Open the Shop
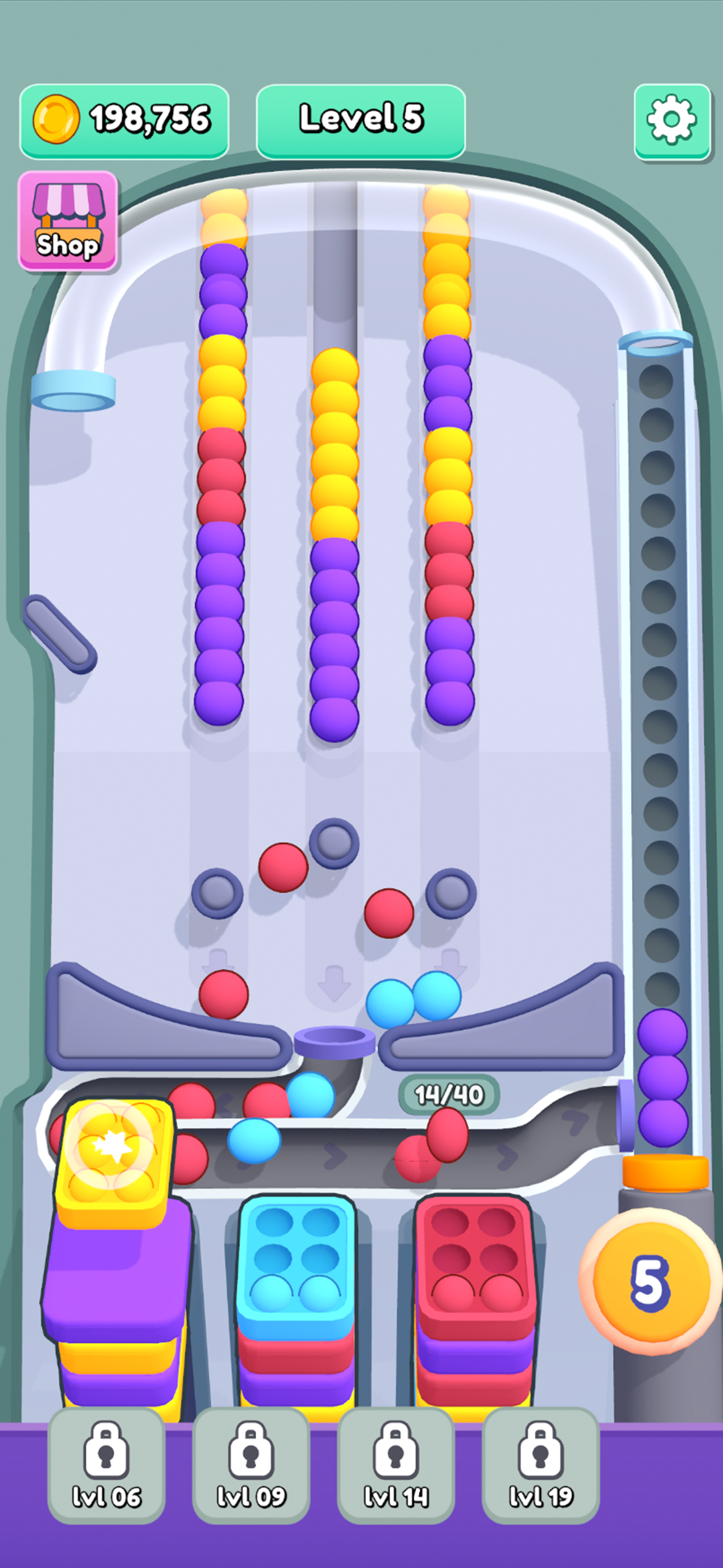This screenshot has height=1568, width=723. pos(68,222)
